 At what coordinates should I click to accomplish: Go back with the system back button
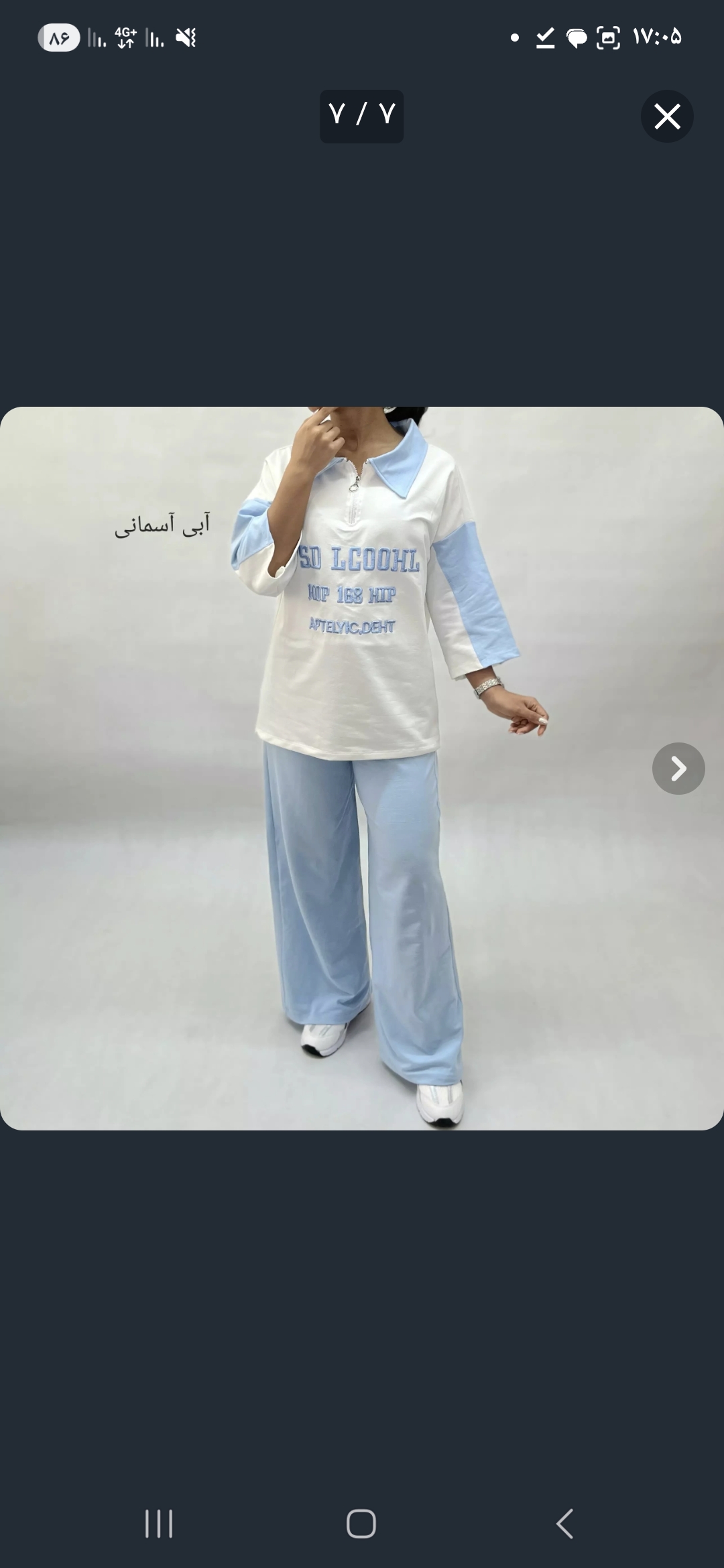tap(564, 1523)
